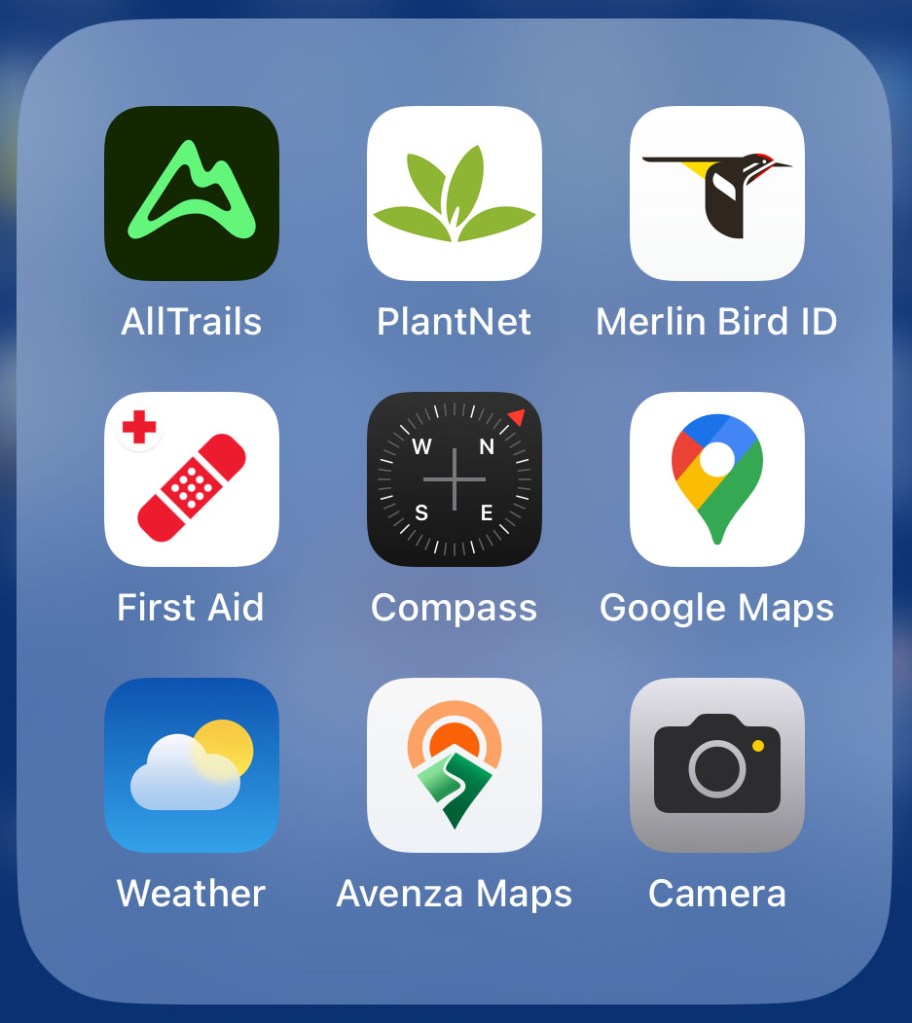Viewport: 912px width, 1023px height.
Task: Launch the Compass app
Action: coord(454,479)
